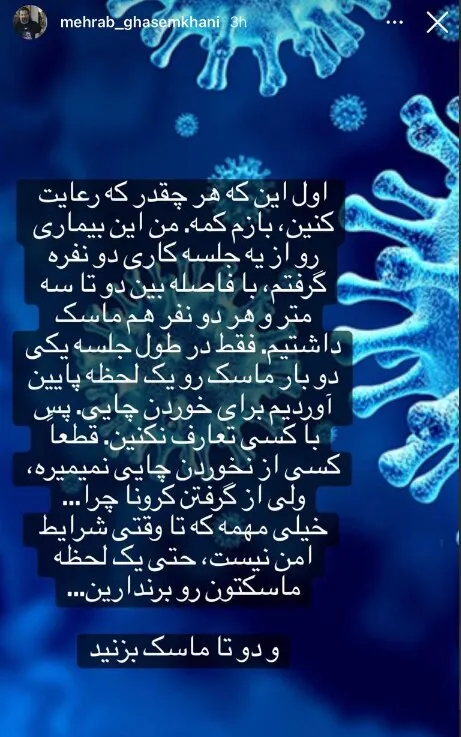
Task: Tap the mehrab_ghasemkhani username
Action: coord(140,23)
